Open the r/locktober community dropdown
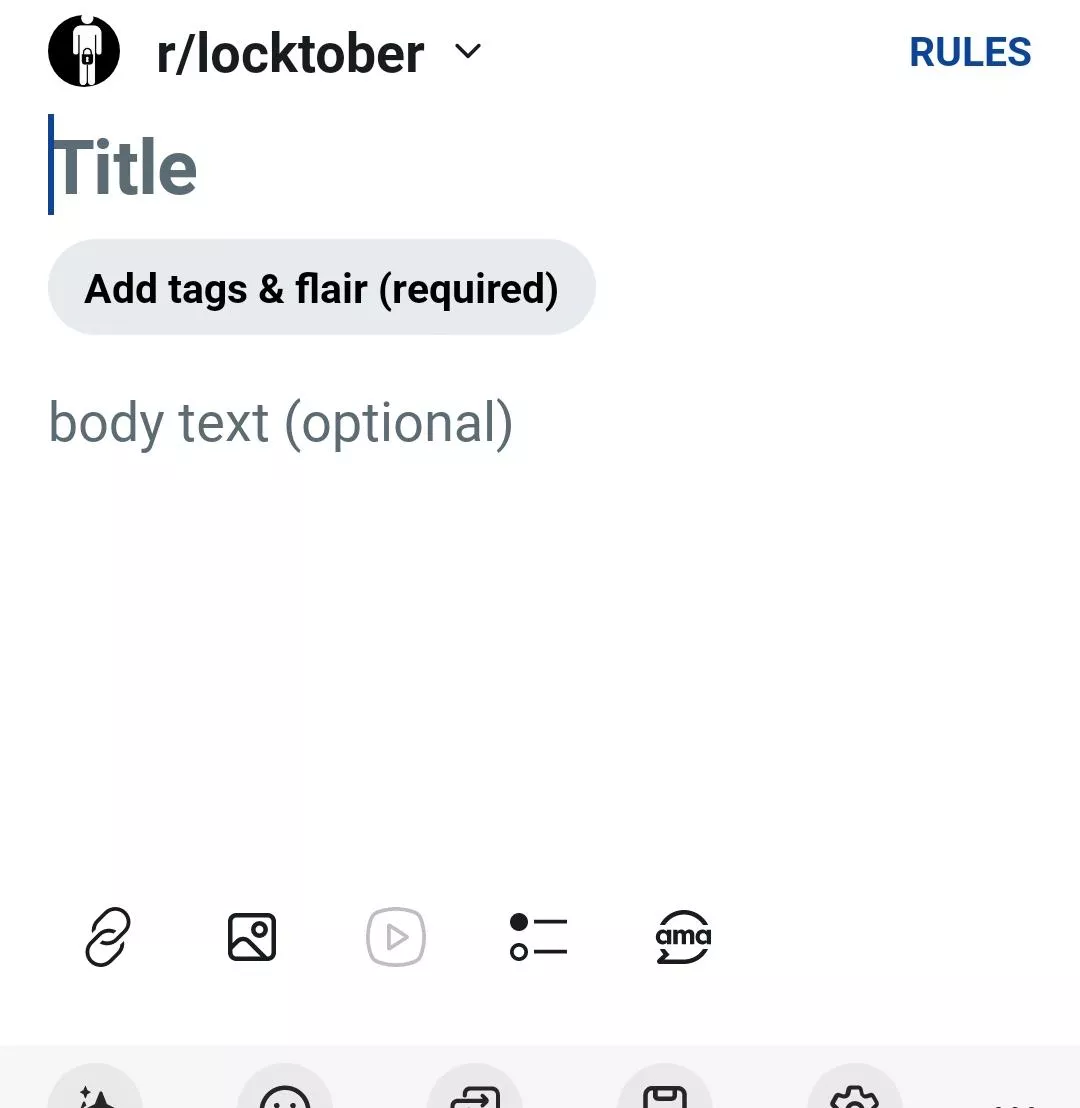This screenshot has height=1108, width=1080. [x=467, y=52]
